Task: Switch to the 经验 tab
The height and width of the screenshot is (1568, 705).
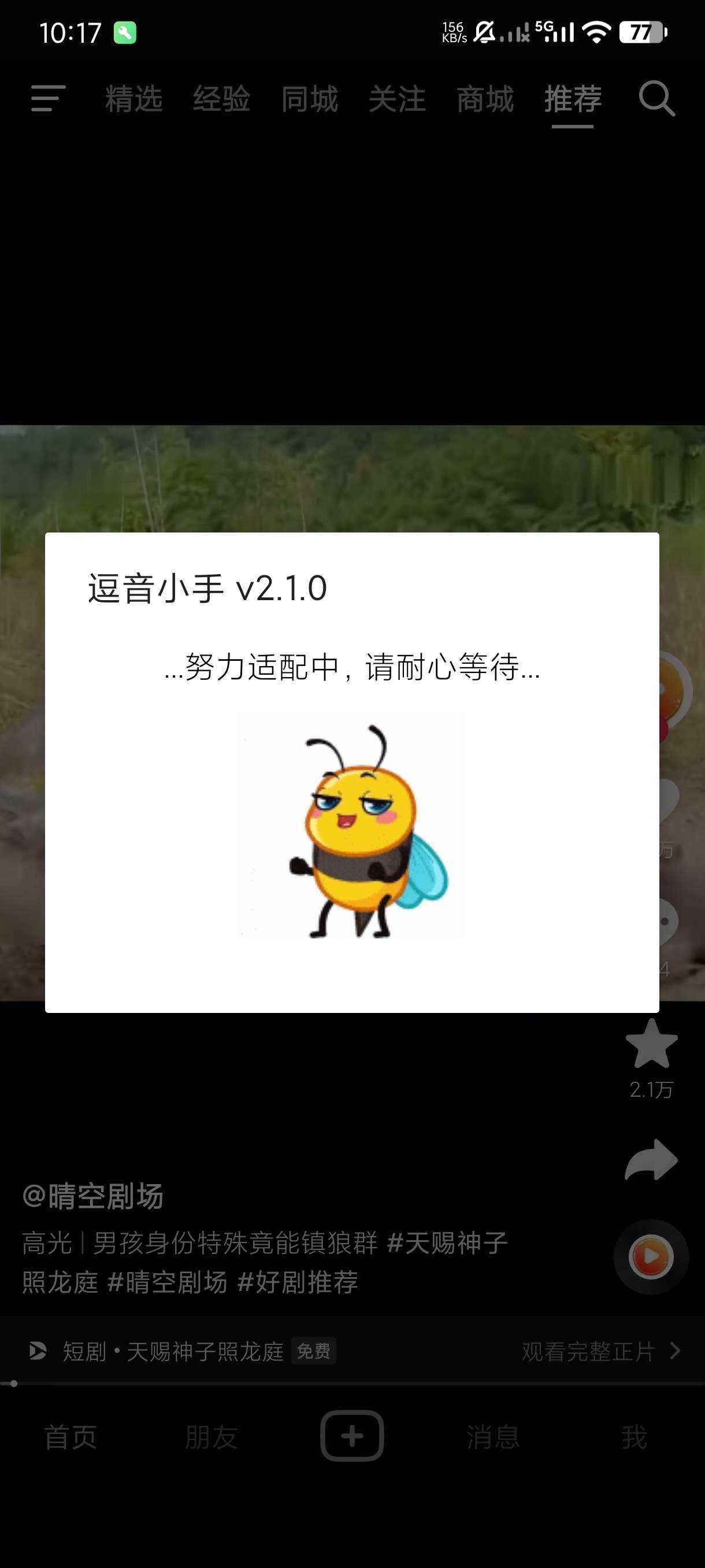Action: coord(221,99)
